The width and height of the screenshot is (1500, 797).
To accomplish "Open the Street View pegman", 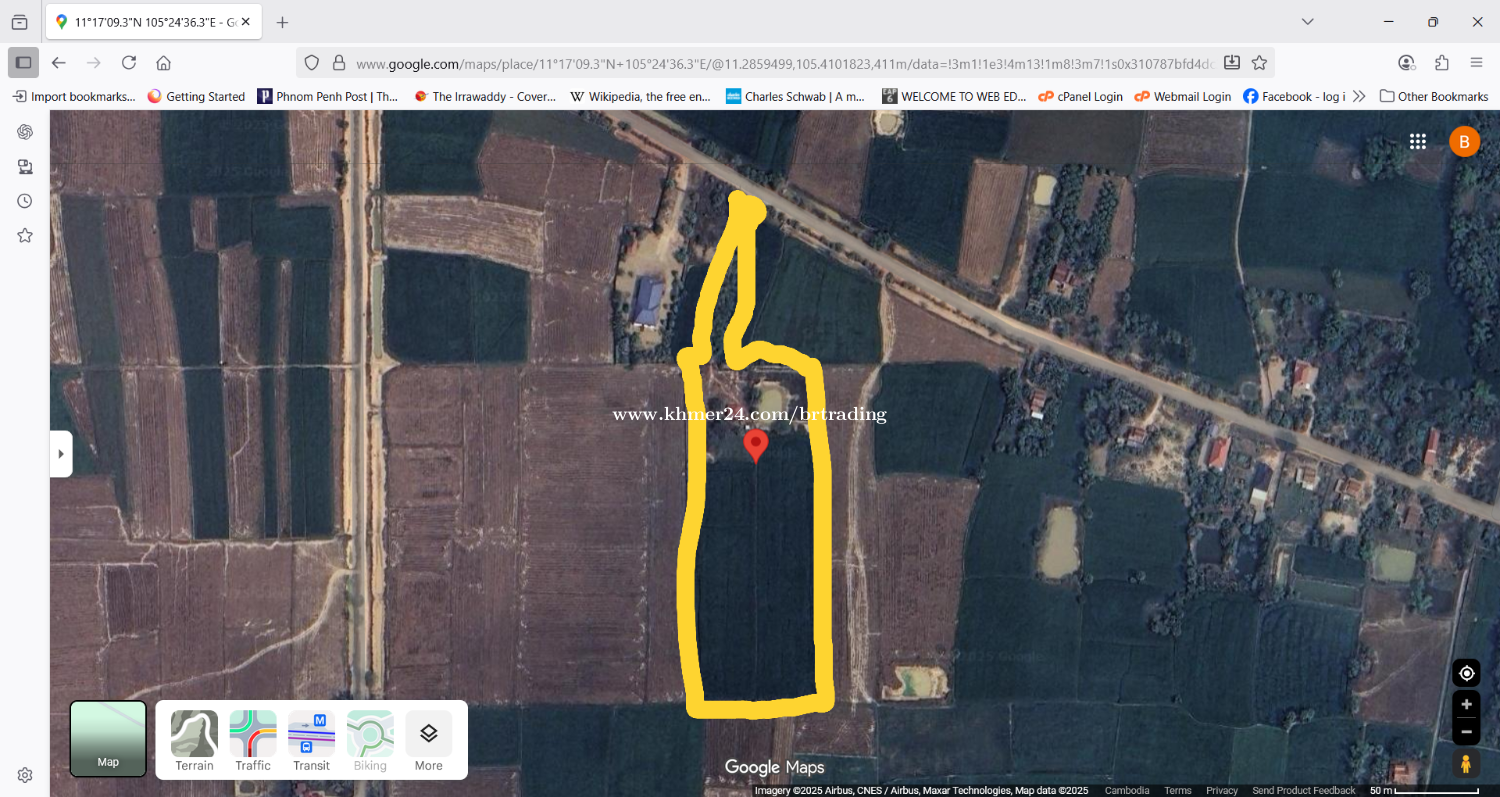I will (1466, 764).
